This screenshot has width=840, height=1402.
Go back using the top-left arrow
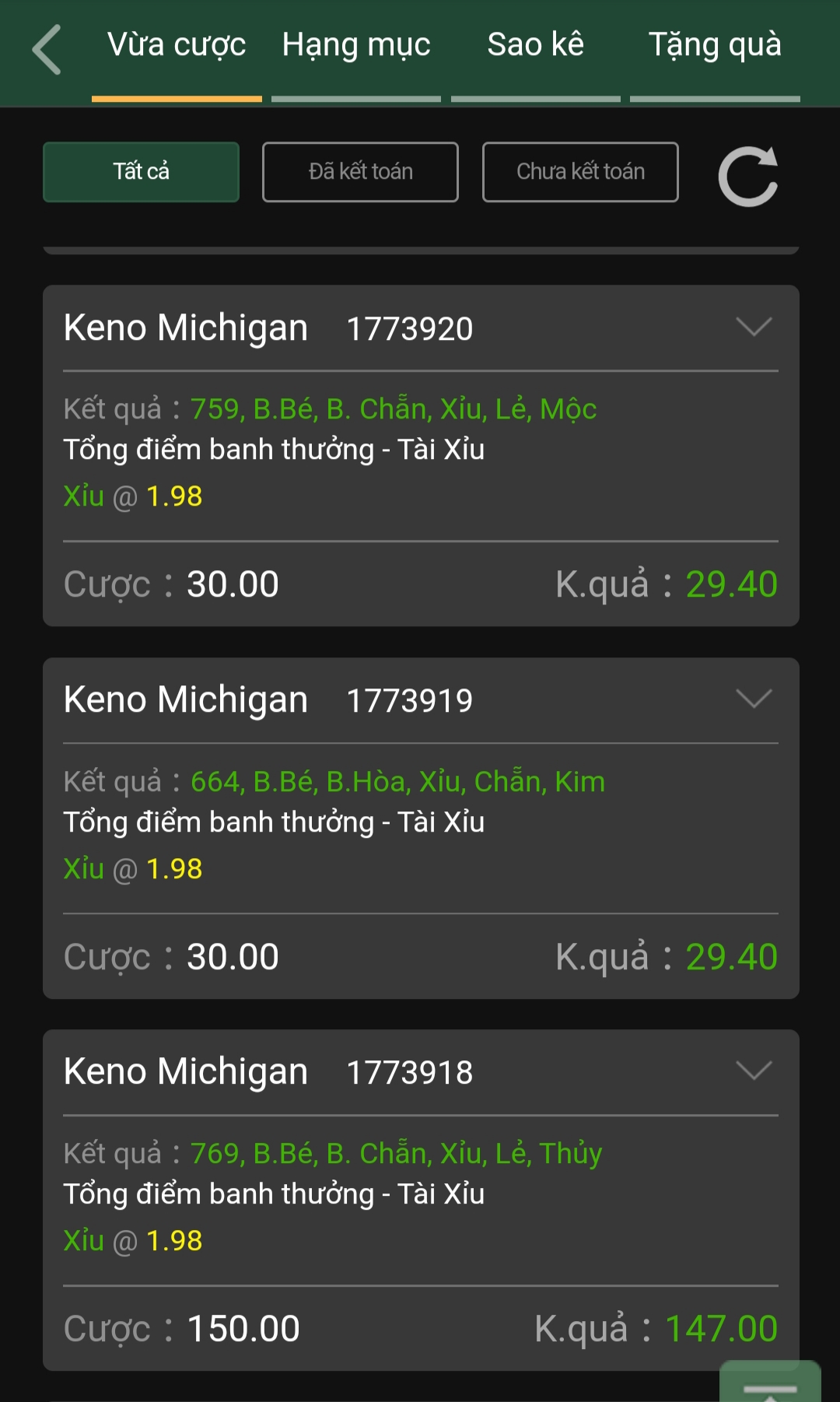click(x=47, y=49)
